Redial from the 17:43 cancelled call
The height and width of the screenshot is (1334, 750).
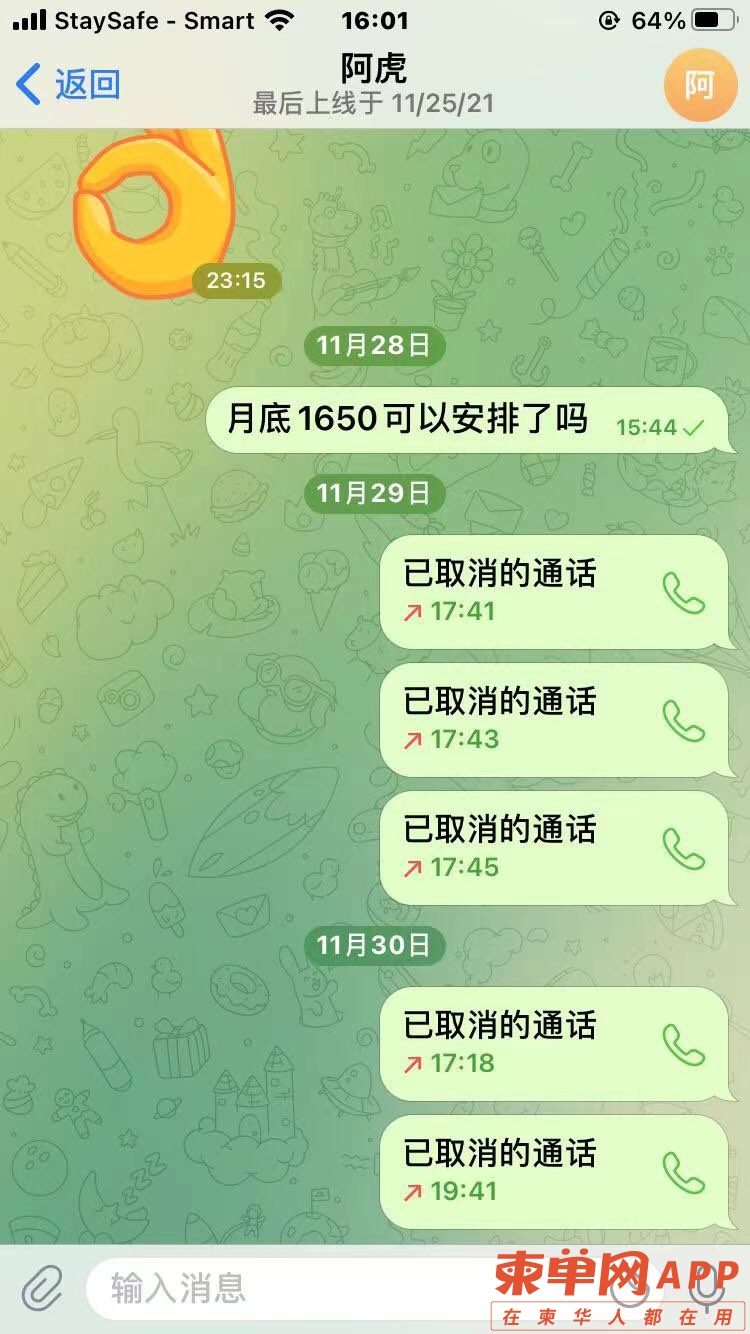pos(684,721)
